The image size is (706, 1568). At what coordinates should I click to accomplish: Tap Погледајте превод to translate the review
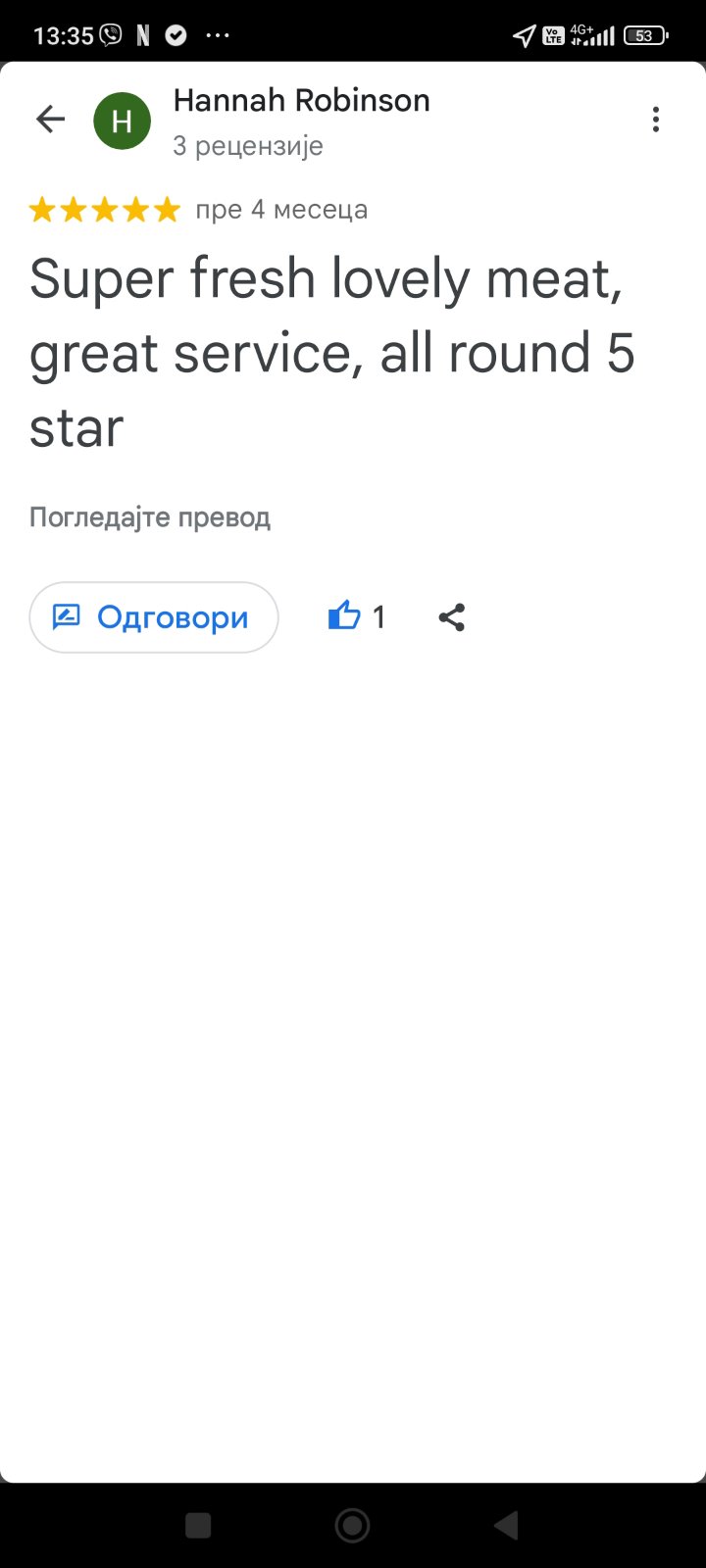(150, 516)
